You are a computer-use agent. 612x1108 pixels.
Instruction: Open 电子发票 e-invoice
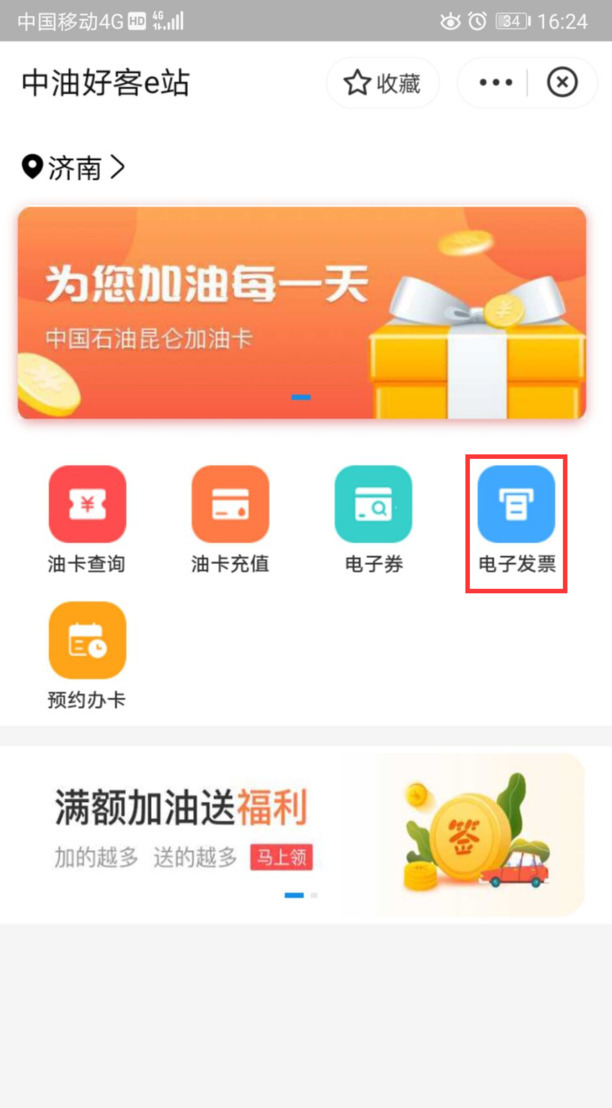click(x=516, y=519)
